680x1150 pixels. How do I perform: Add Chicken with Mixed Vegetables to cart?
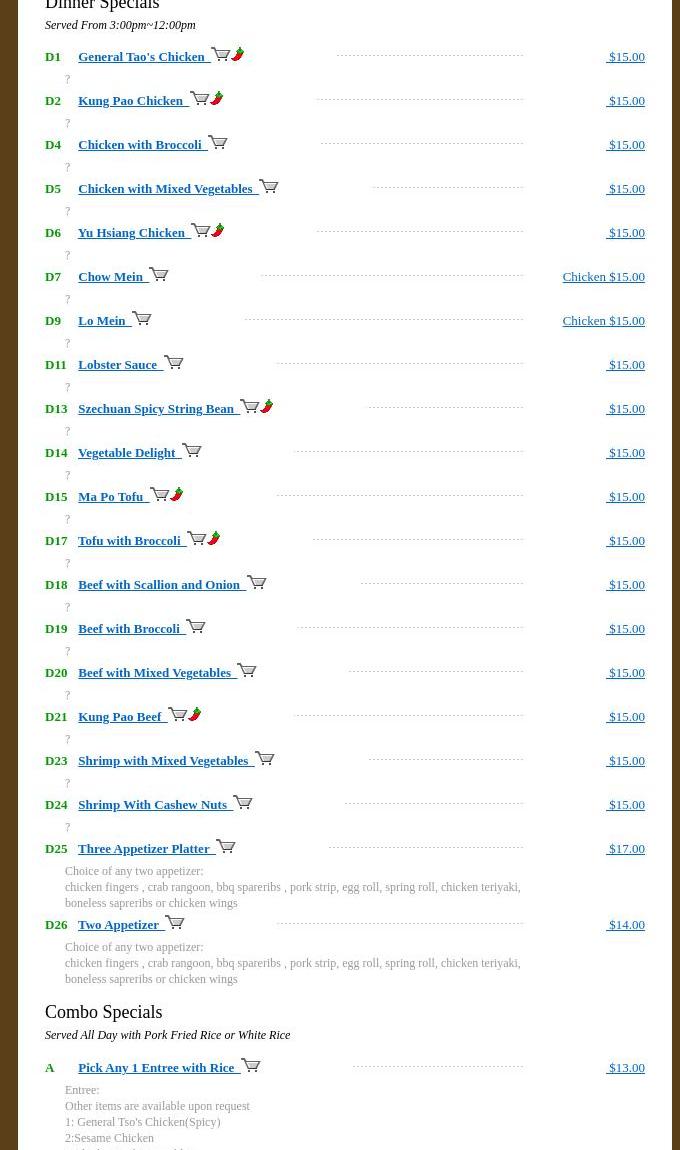point(268,187)
